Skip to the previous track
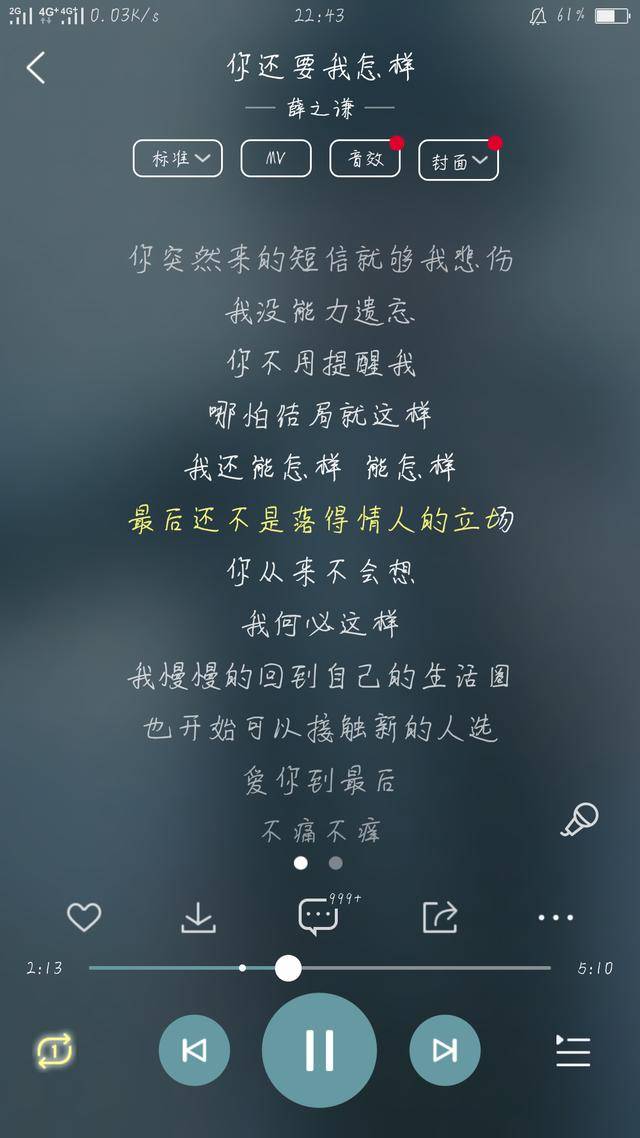This screenshot has width=640, height=1138. pyautogui.click(x=194, y=1050)
